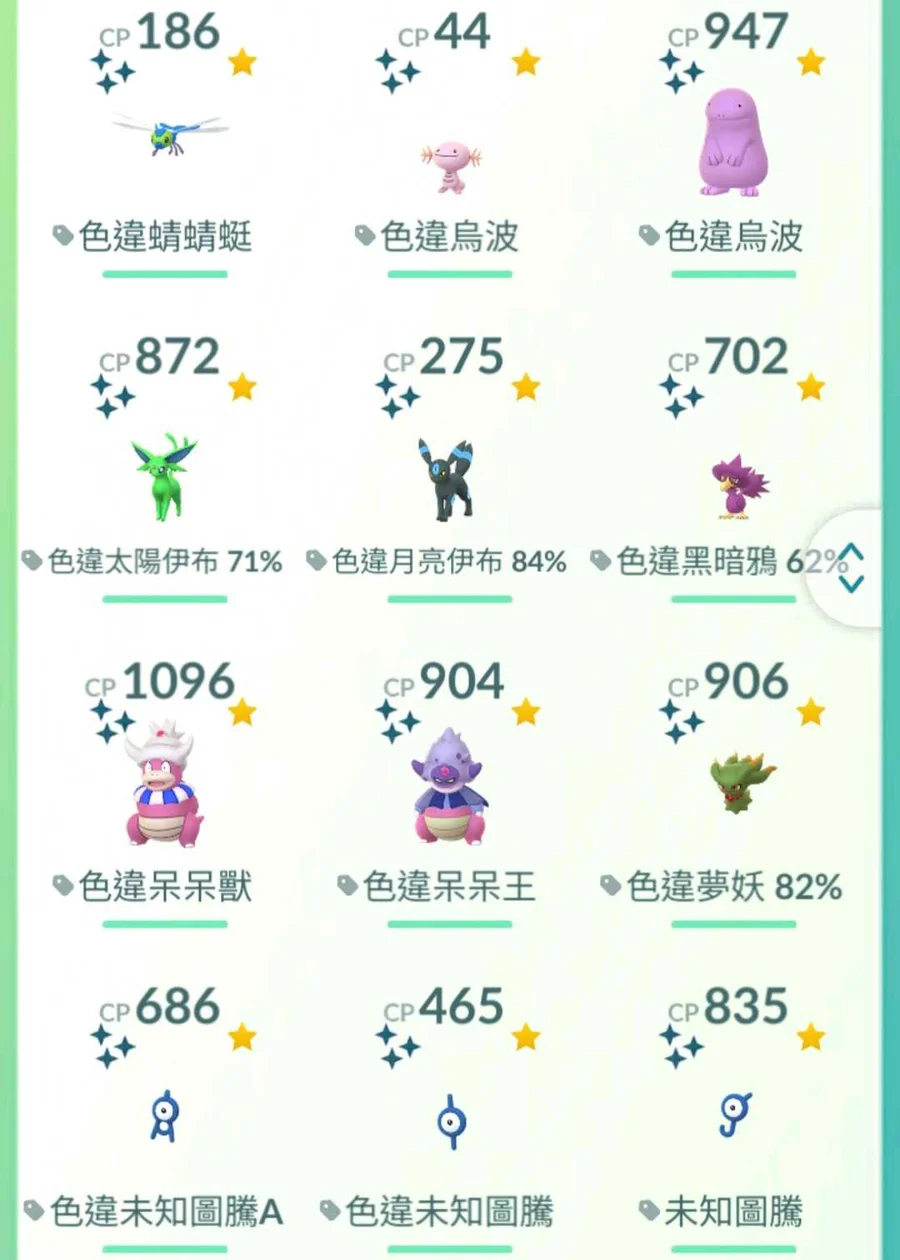
Task: View the 未知圖騰 CP 835
Action: tap(735, 1115)
